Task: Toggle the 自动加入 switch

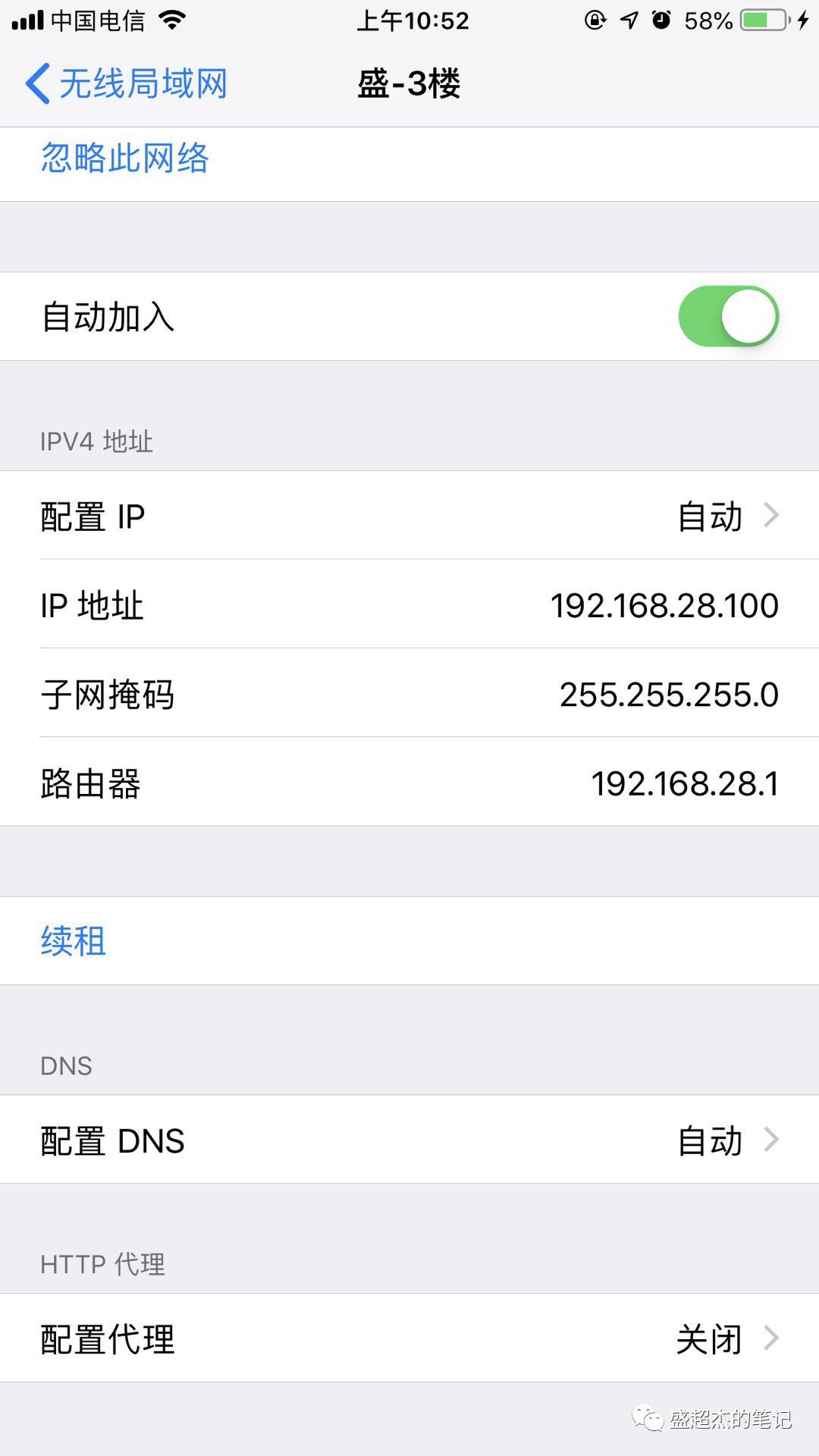Action: pos(727,316)
